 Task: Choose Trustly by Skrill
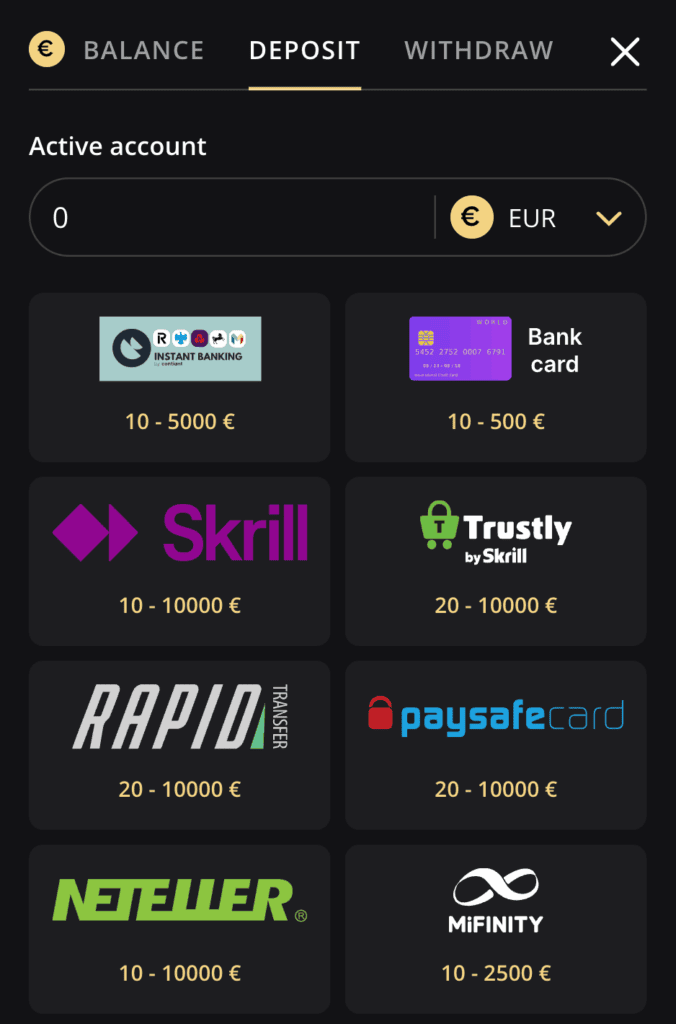(496, 560)
